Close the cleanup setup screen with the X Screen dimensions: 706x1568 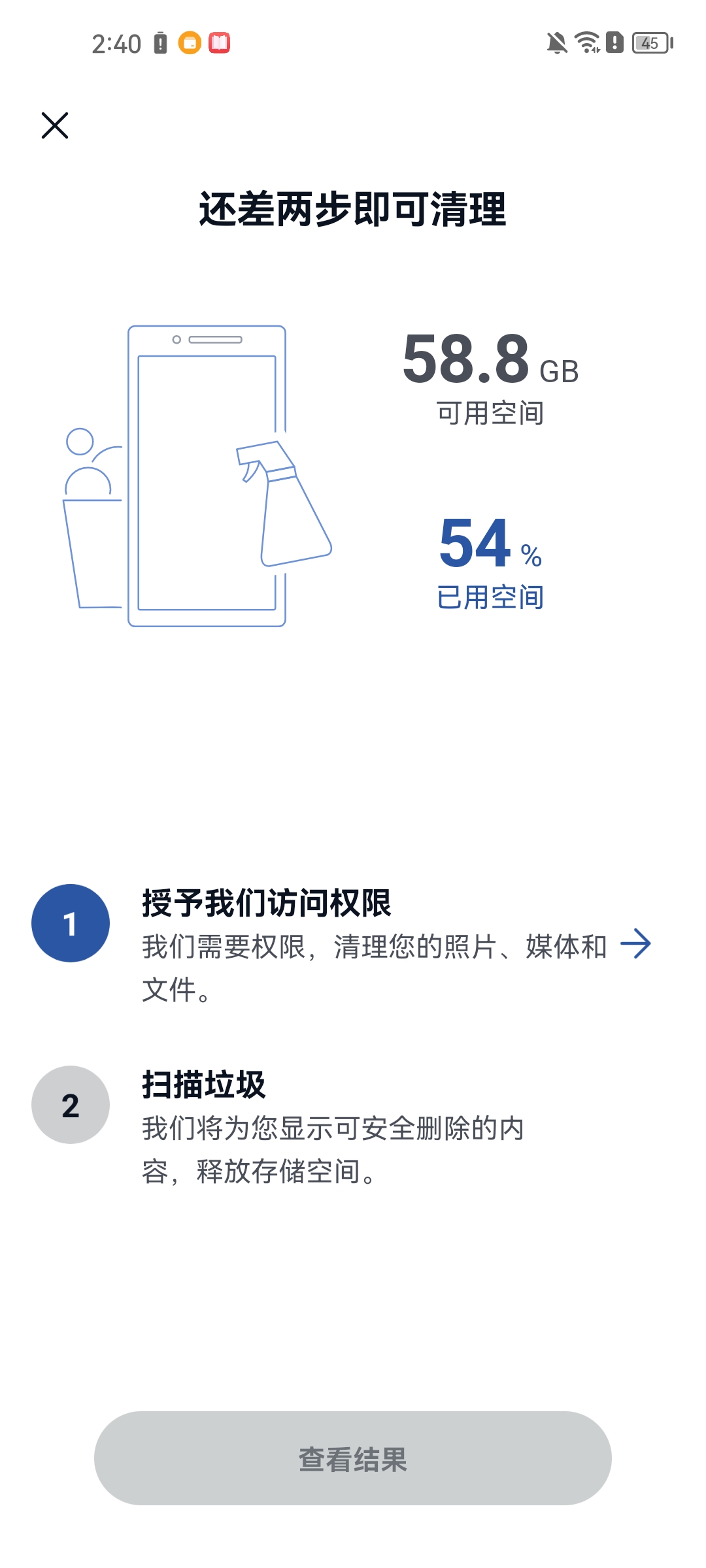pos(56,125)
